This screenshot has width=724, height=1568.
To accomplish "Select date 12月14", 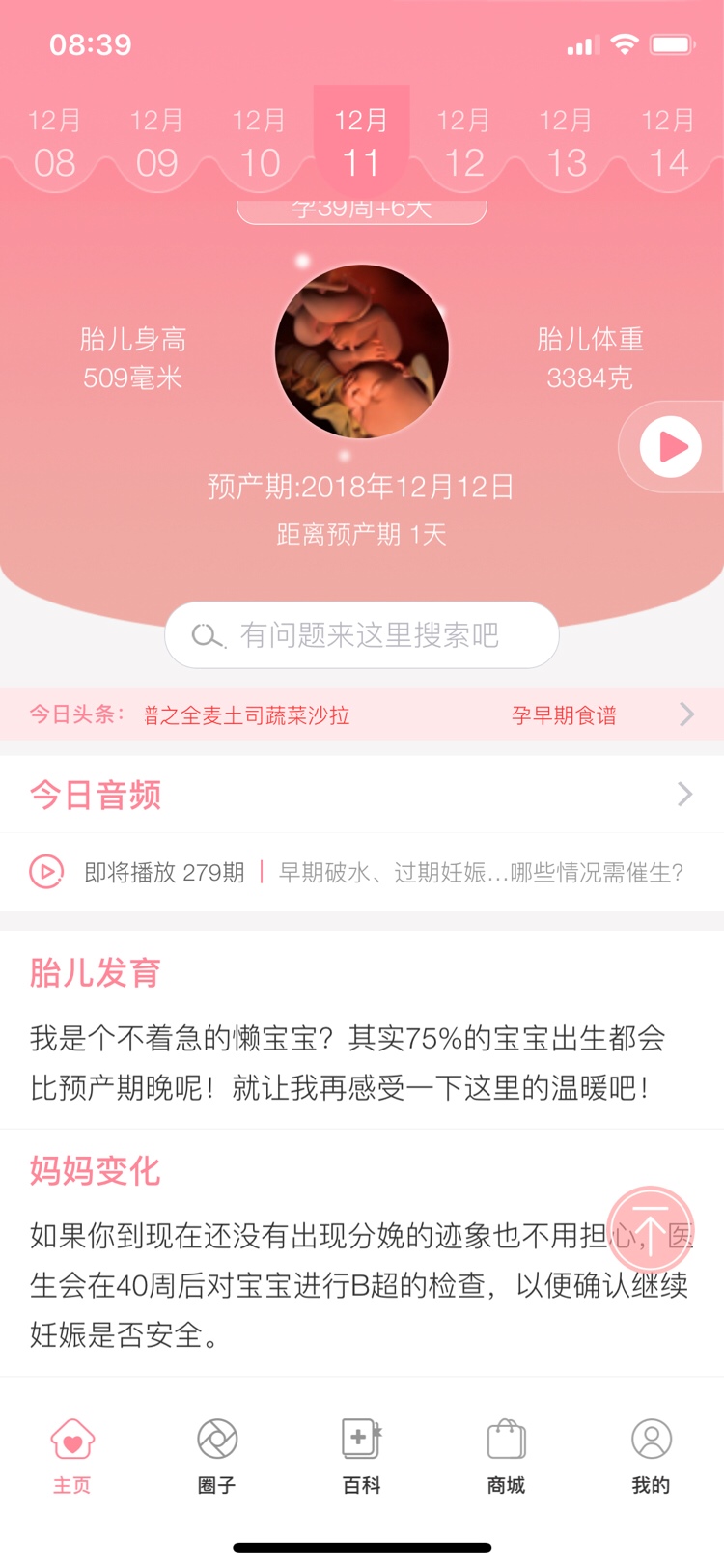I will click(668, 143).
